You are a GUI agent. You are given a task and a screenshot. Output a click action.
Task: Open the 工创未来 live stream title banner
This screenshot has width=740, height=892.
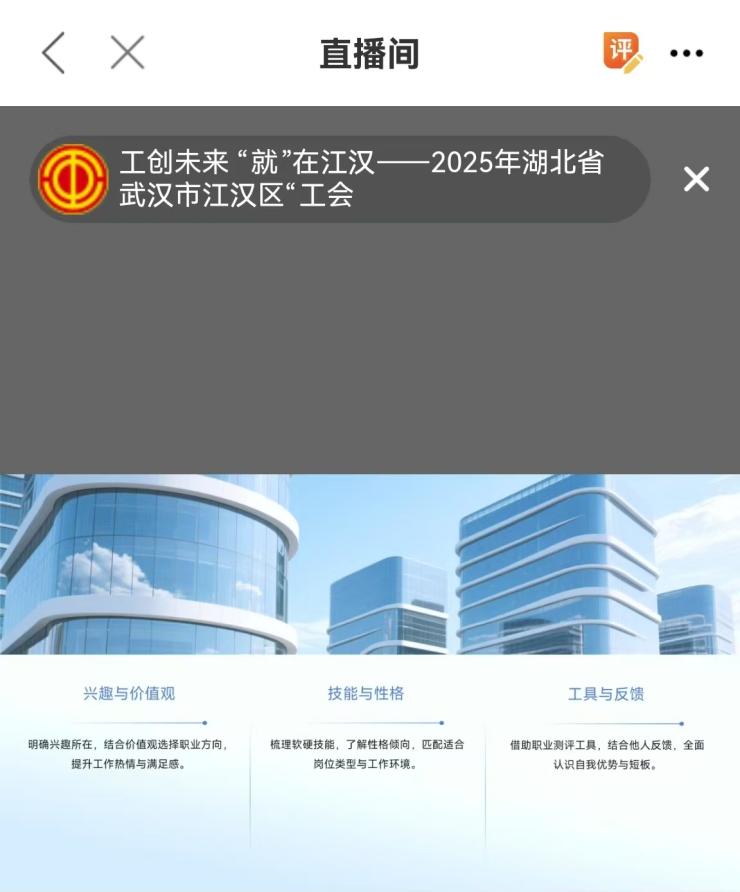tap(340, 179)
